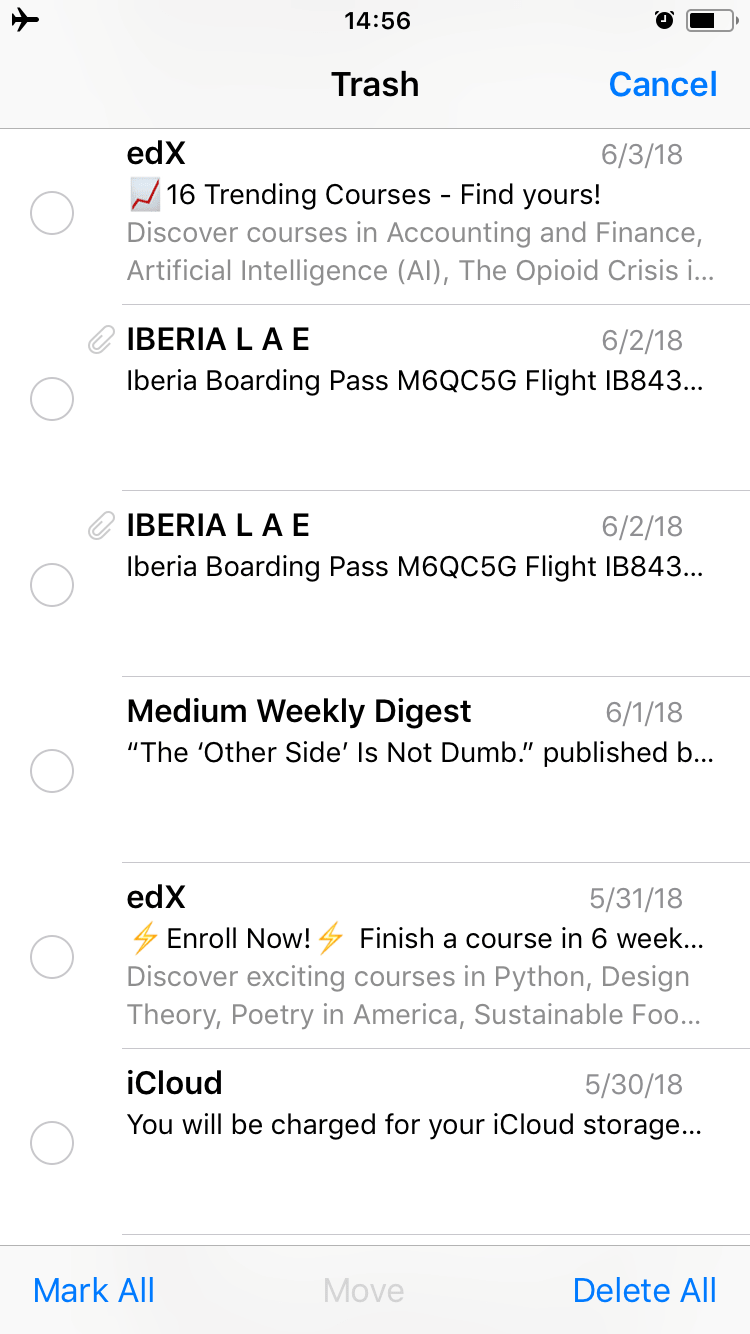The width and height of the screenshot is (750, 1334).
Task: Select the Medium Weekly Digest email
Action: point(52,771)
